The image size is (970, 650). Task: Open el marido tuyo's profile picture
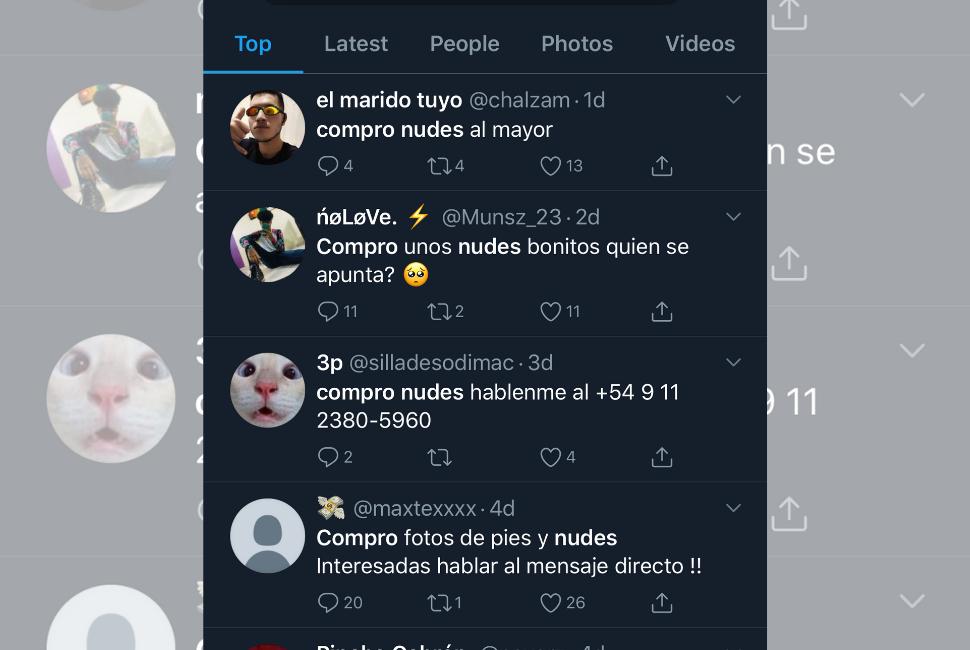(267, 128)
